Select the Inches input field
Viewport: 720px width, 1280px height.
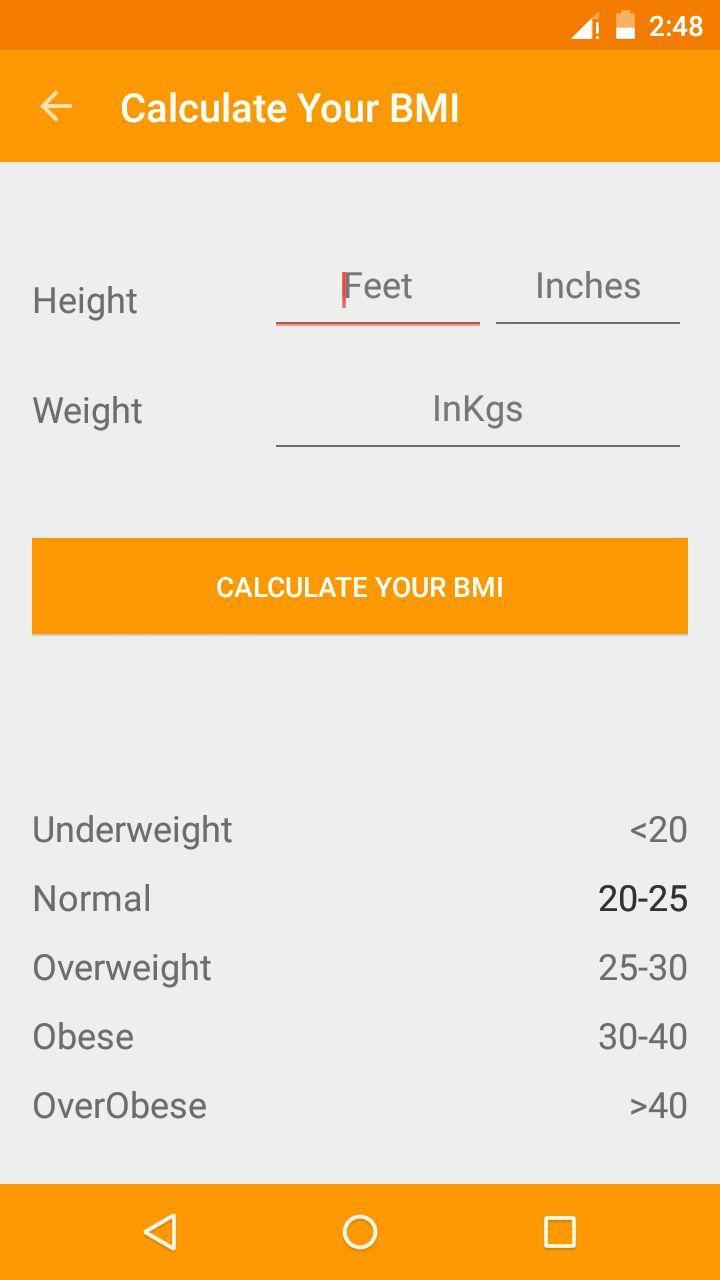587,290
